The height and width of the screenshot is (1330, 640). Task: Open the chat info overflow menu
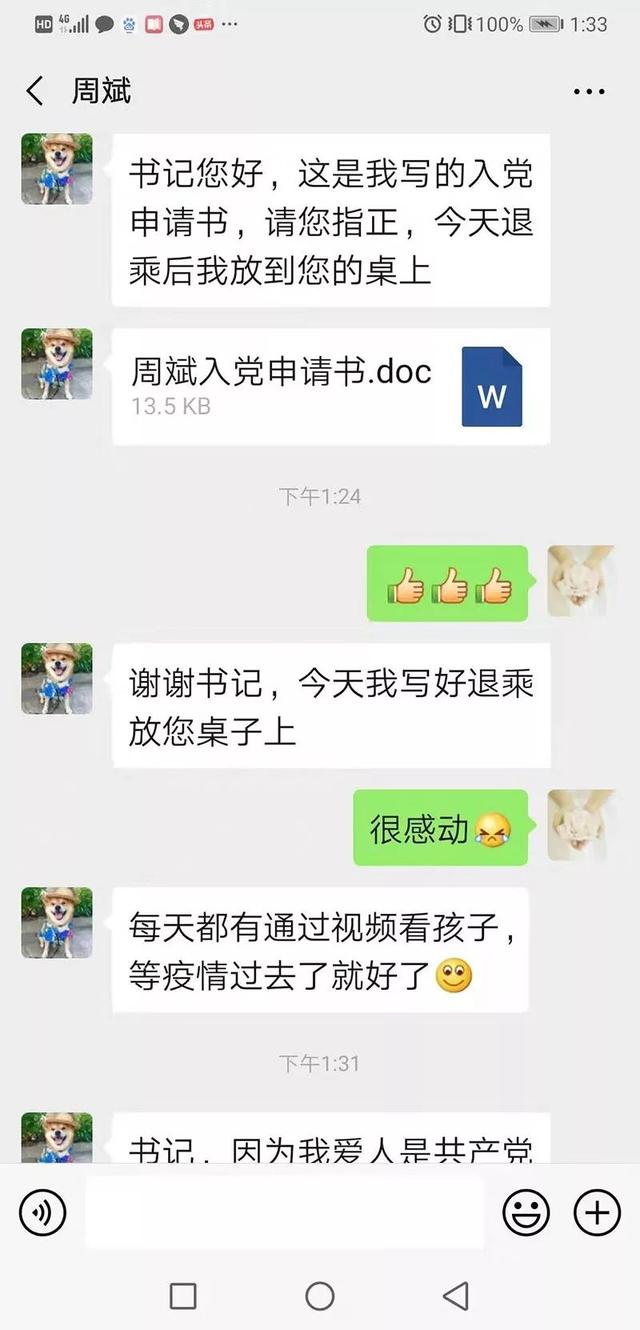(x=589, y=92)
